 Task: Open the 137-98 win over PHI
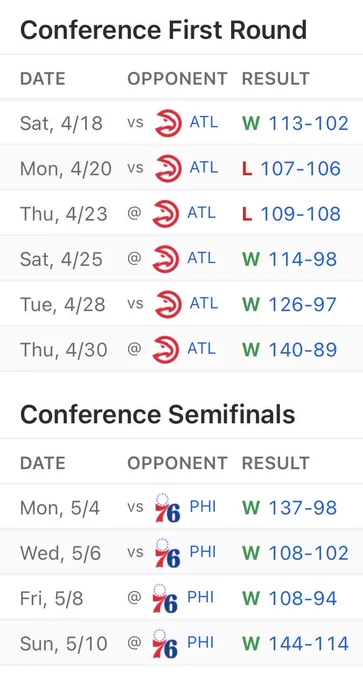coord(303,508)
